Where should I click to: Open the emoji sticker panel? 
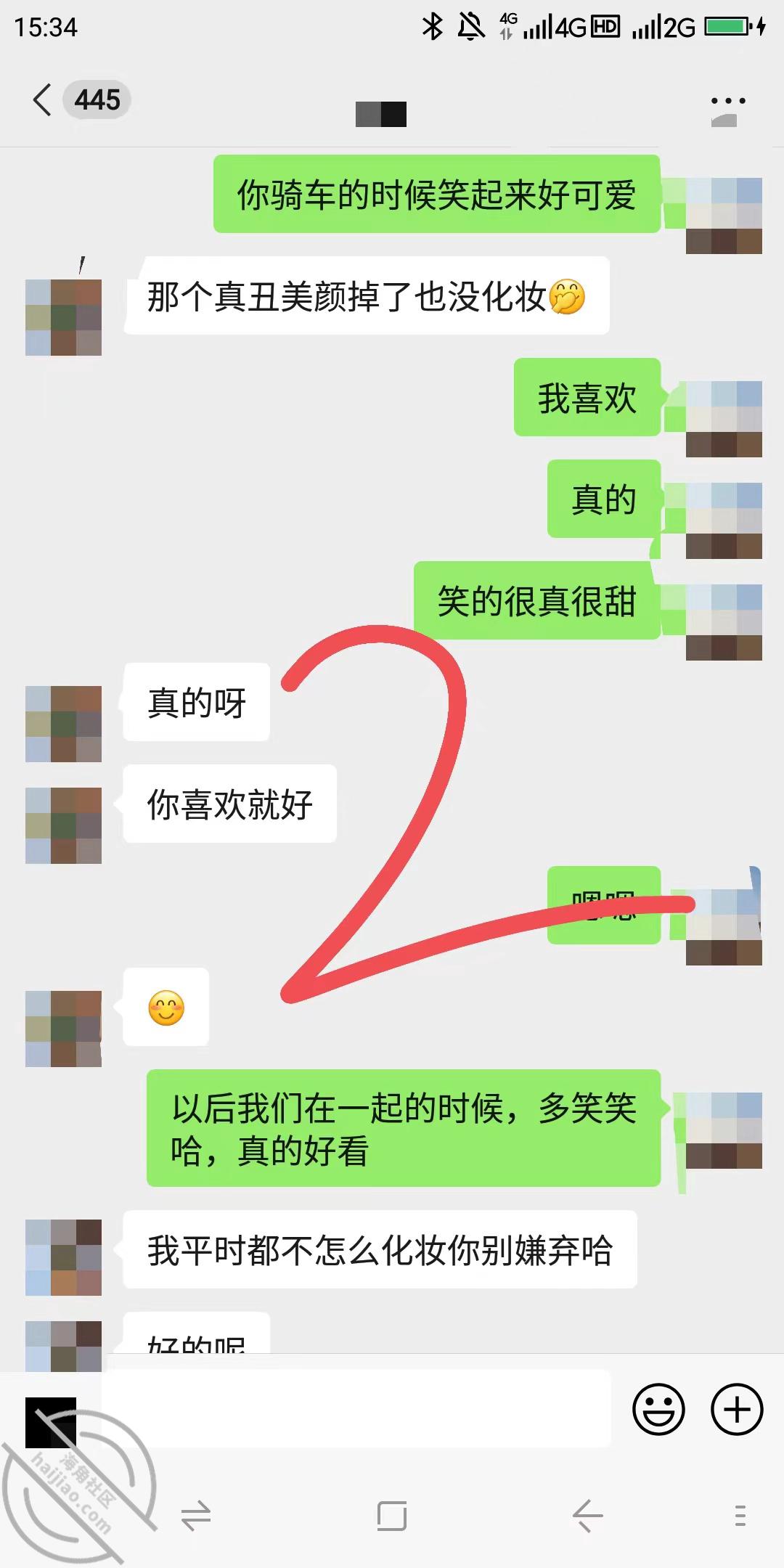[x=658, y=1409]
